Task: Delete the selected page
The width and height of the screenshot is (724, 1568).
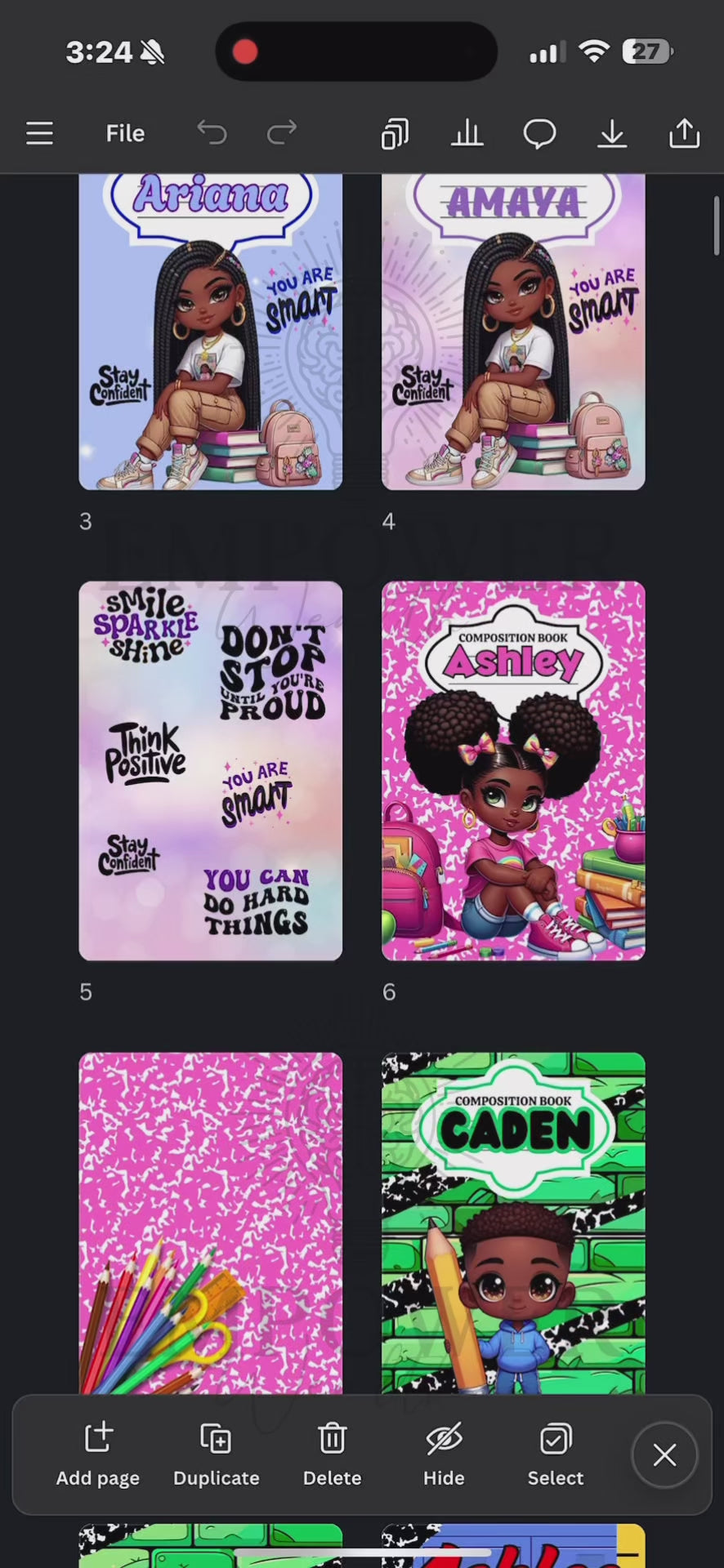Action: (332, 1455)
